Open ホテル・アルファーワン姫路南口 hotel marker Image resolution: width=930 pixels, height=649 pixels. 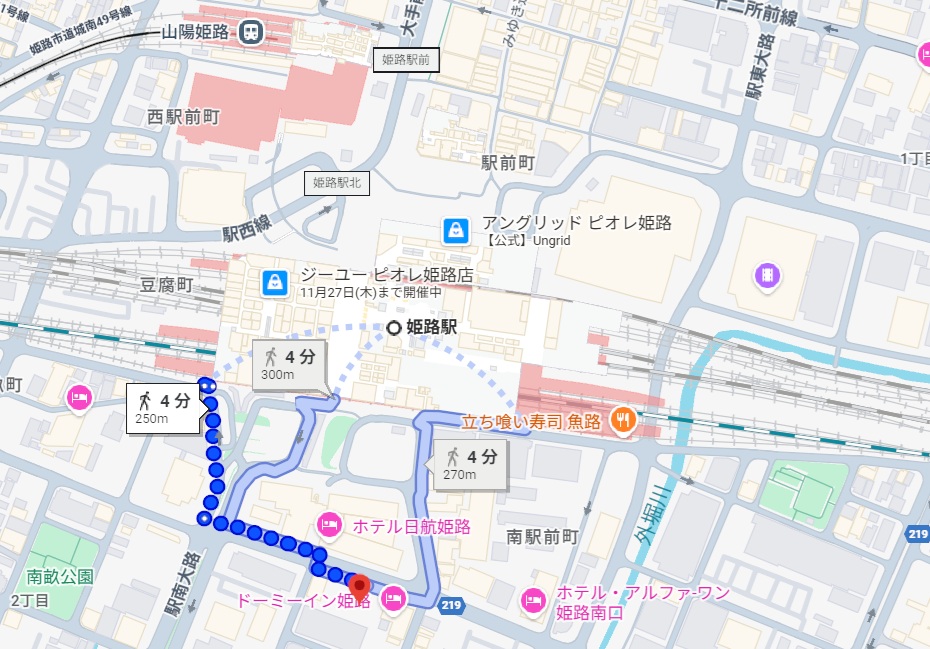pyautogui.click(x=533, y=600)
